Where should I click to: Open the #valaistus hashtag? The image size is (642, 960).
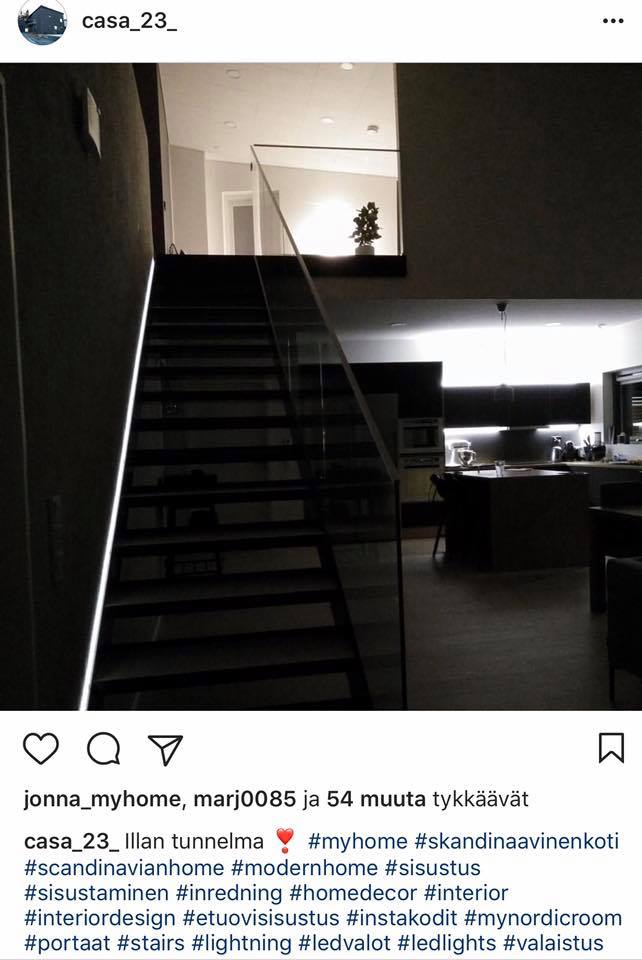pyautogui.click(x=553, y=943)
